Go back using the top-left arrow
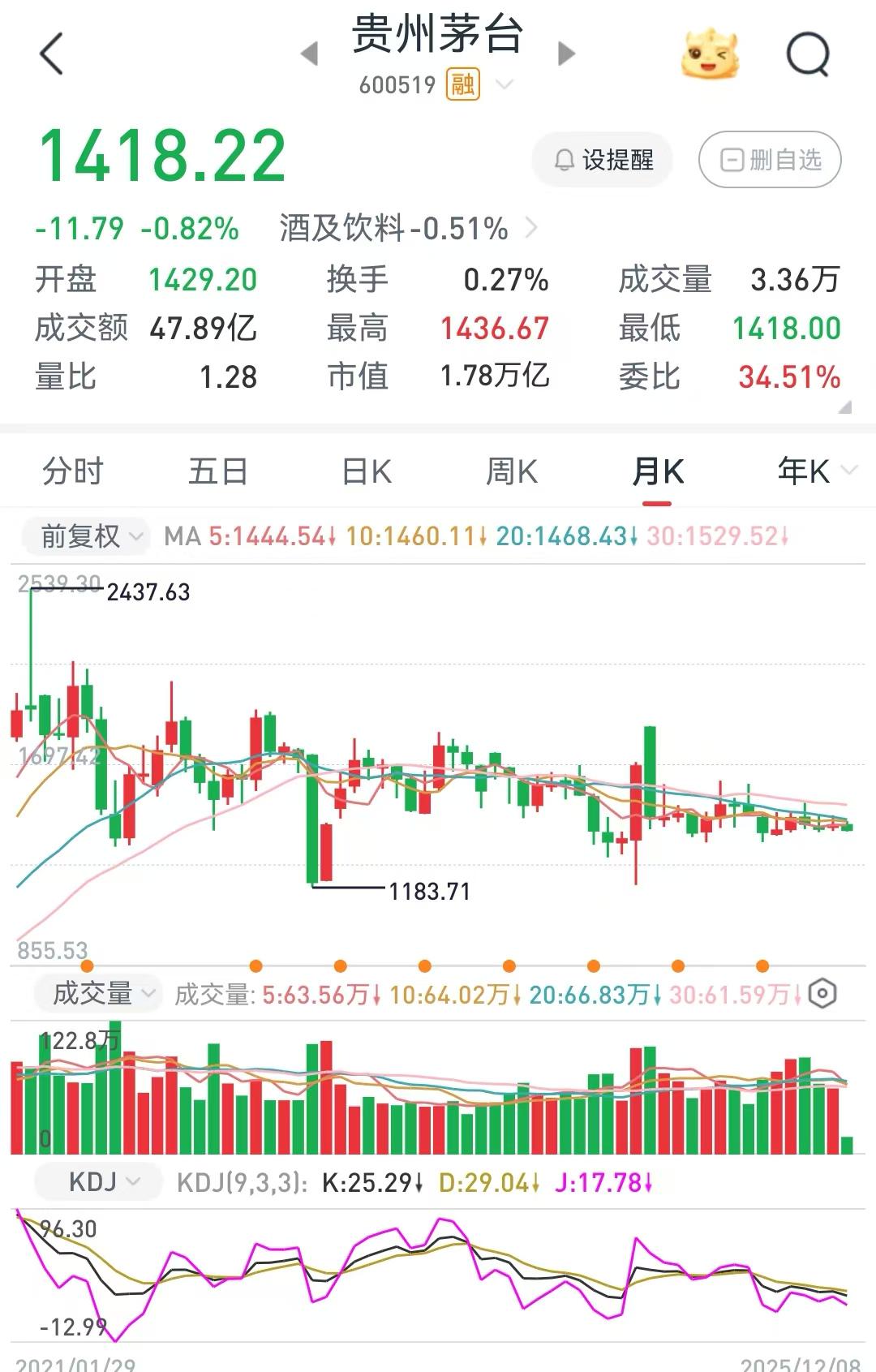The image size is (876, 1372). 51,54
